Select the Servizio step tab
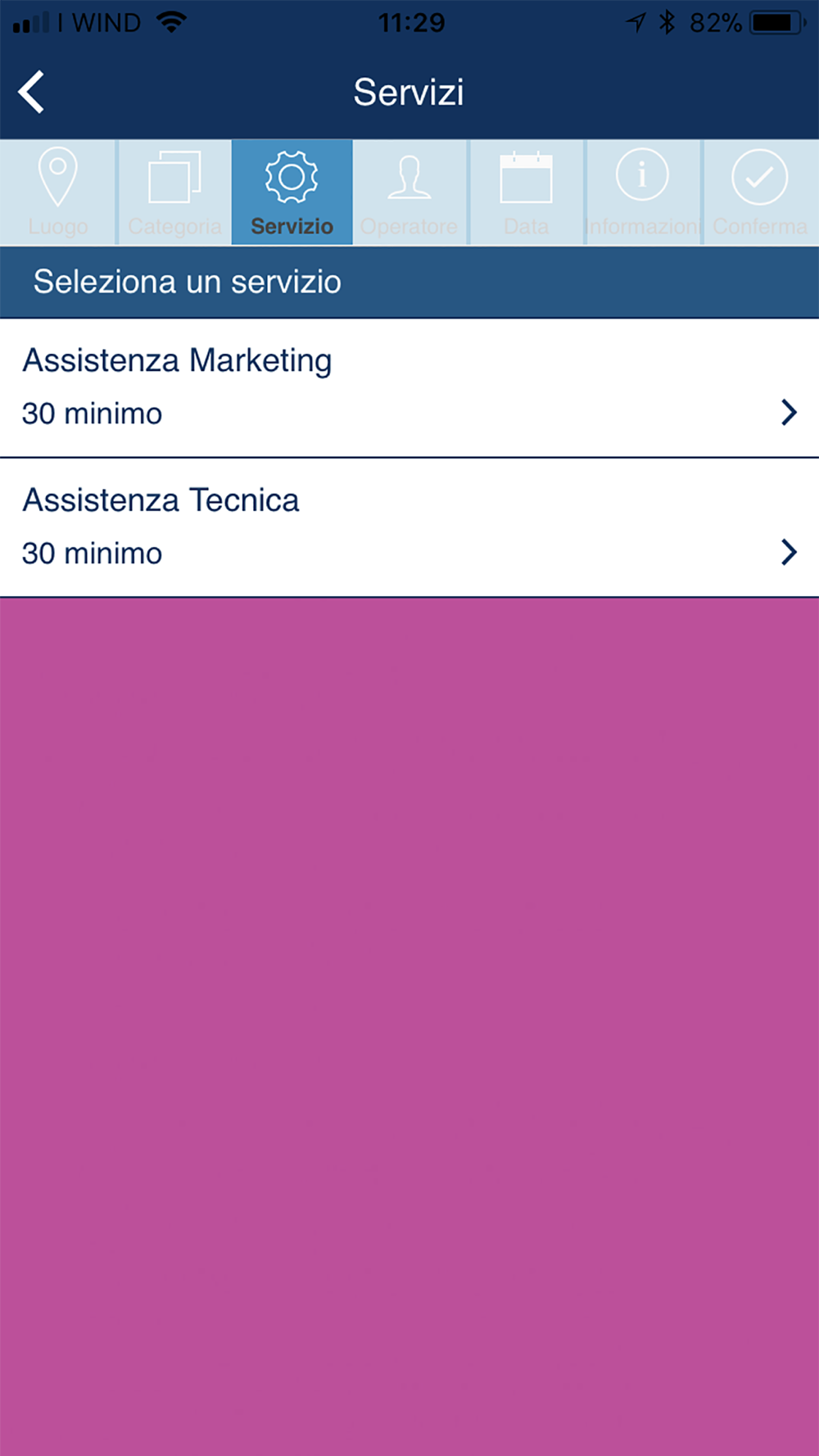Screen dimensions: 819x1456 (x=292, y=192)
